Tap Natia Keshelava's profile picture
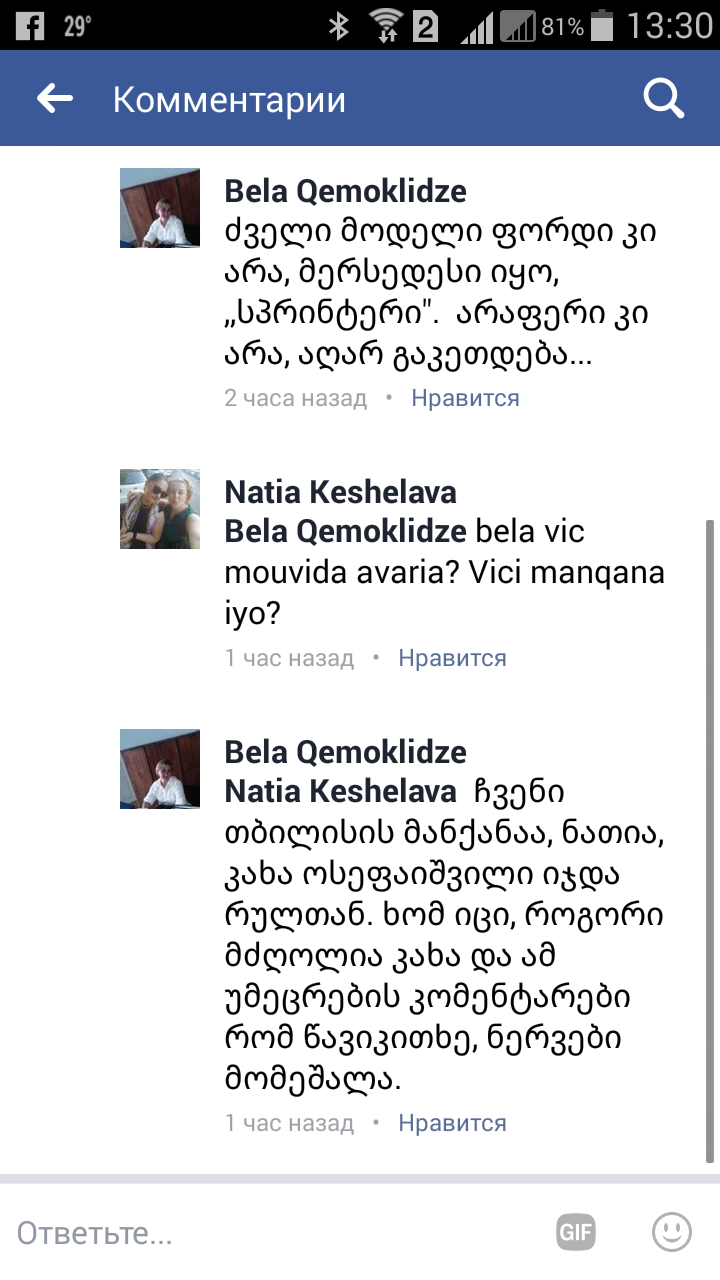 [160, 509]
